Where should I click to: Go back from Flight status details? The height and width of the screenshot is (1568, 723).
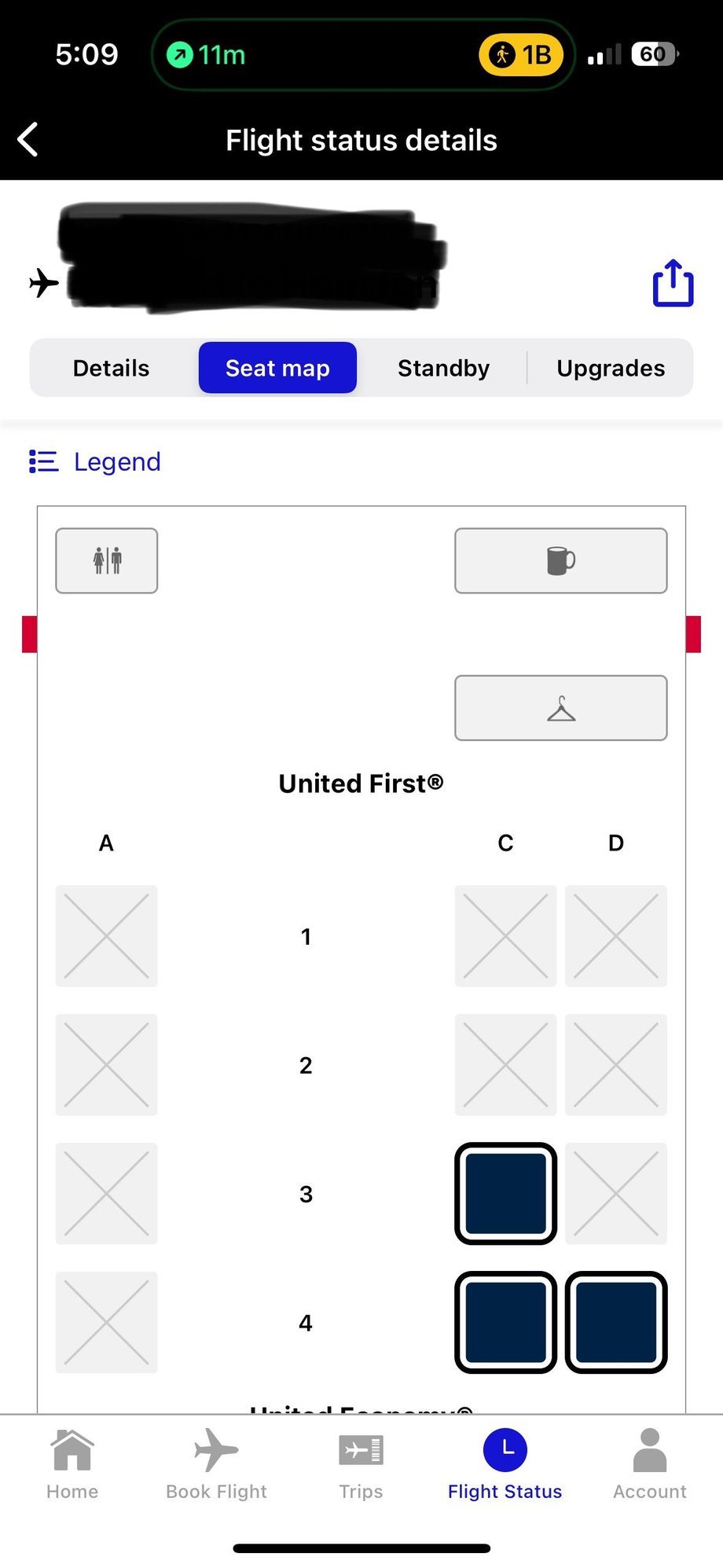click(28, 140)
